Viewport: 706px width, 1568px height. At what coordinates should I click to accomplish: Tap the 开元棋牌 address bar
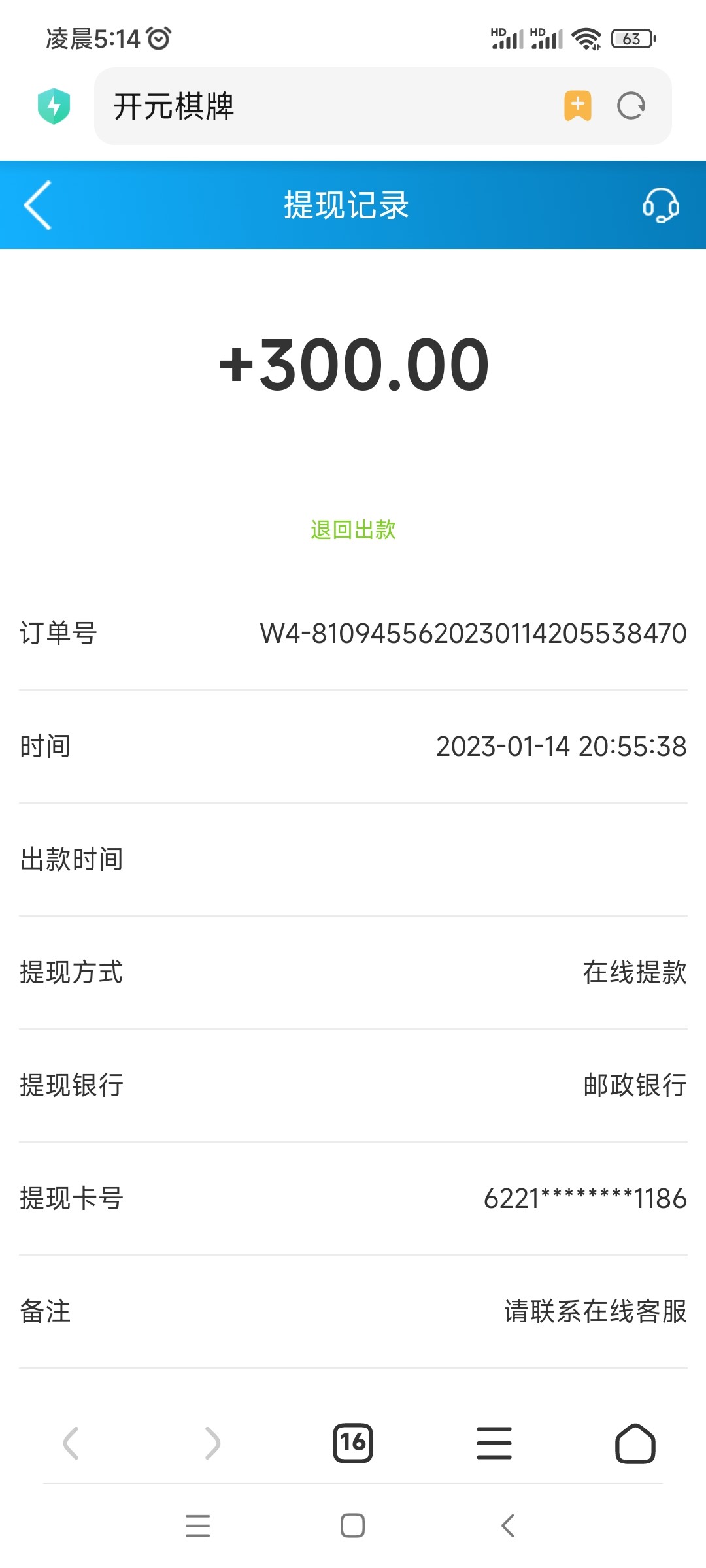pyautogui.click(x=327, y=106)
